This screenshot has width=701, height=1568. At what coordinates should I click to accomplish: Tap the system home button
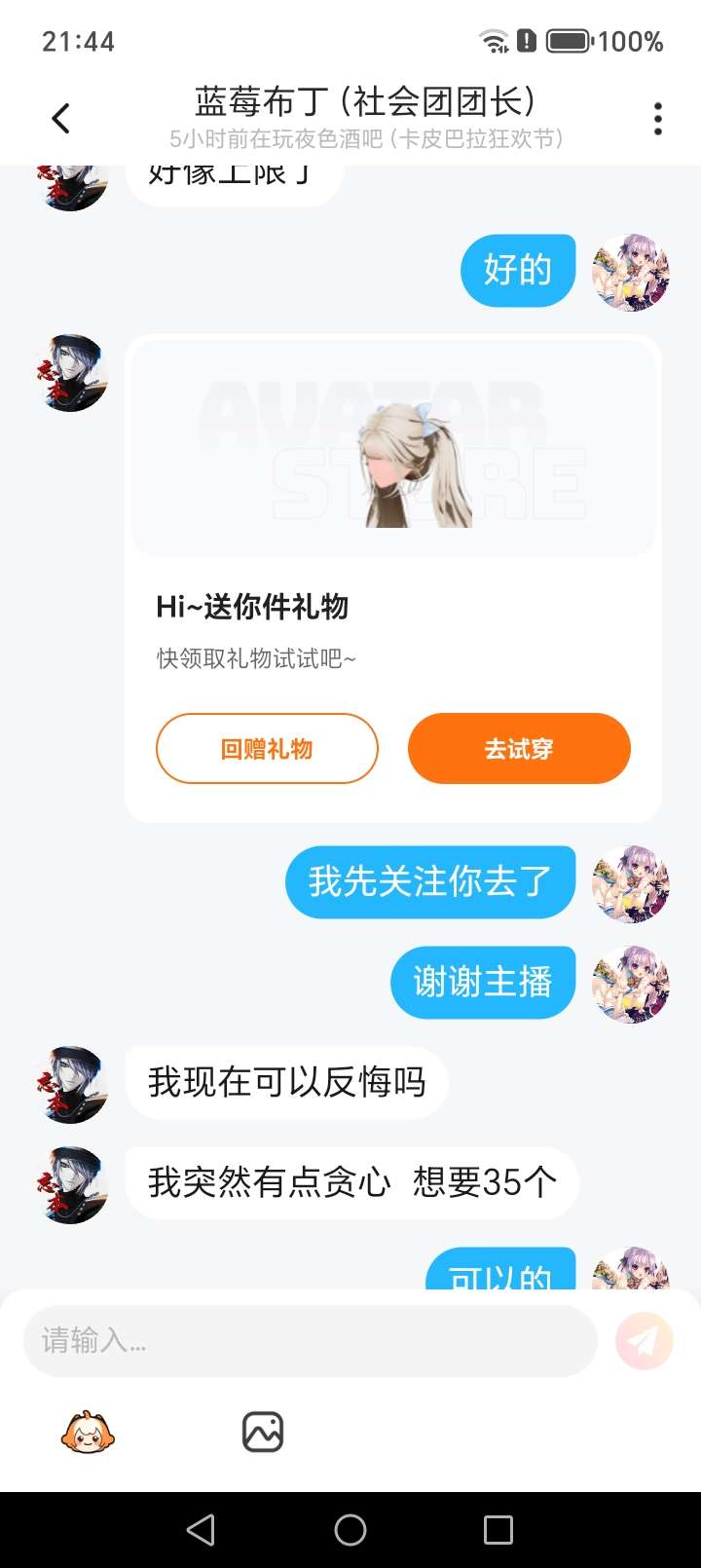[x=350, y=1530]
